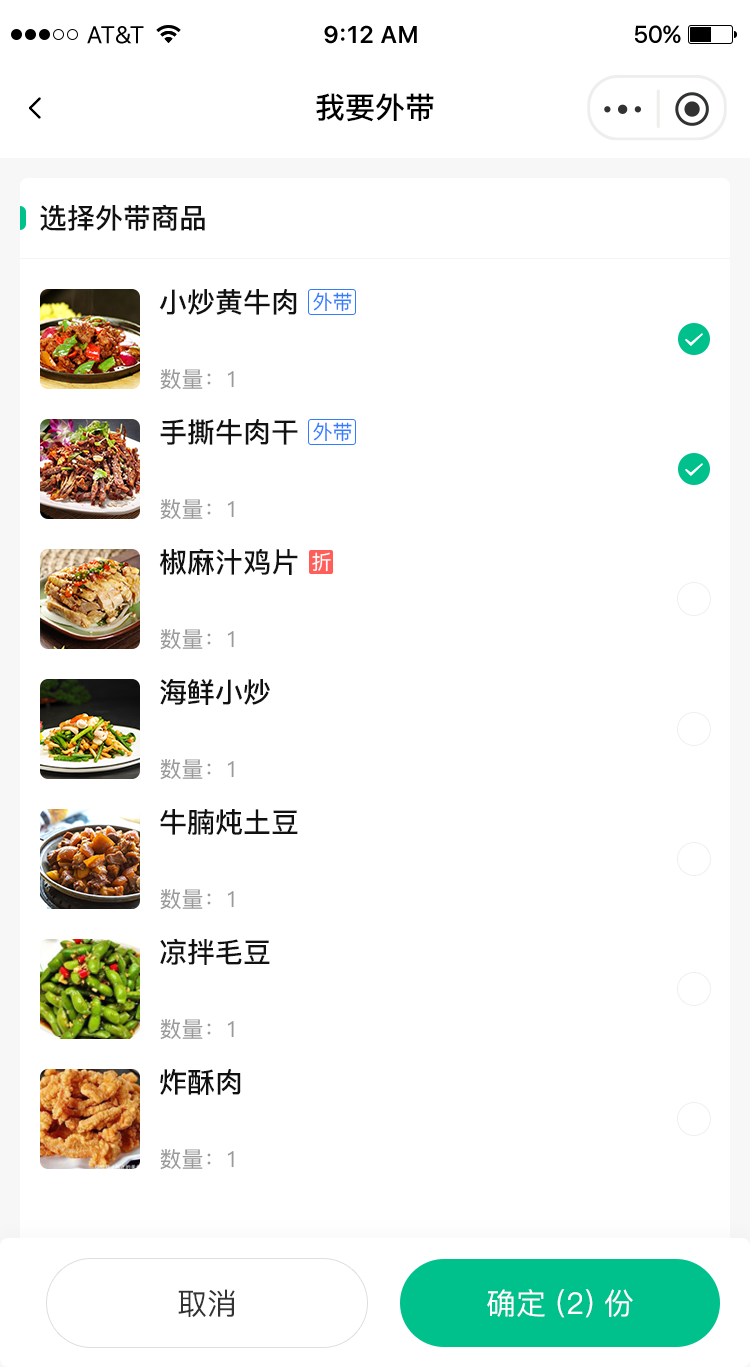Add 牛腩炖土豆 to the selection
750x1367 pixels.
click(x=694, y=859)
